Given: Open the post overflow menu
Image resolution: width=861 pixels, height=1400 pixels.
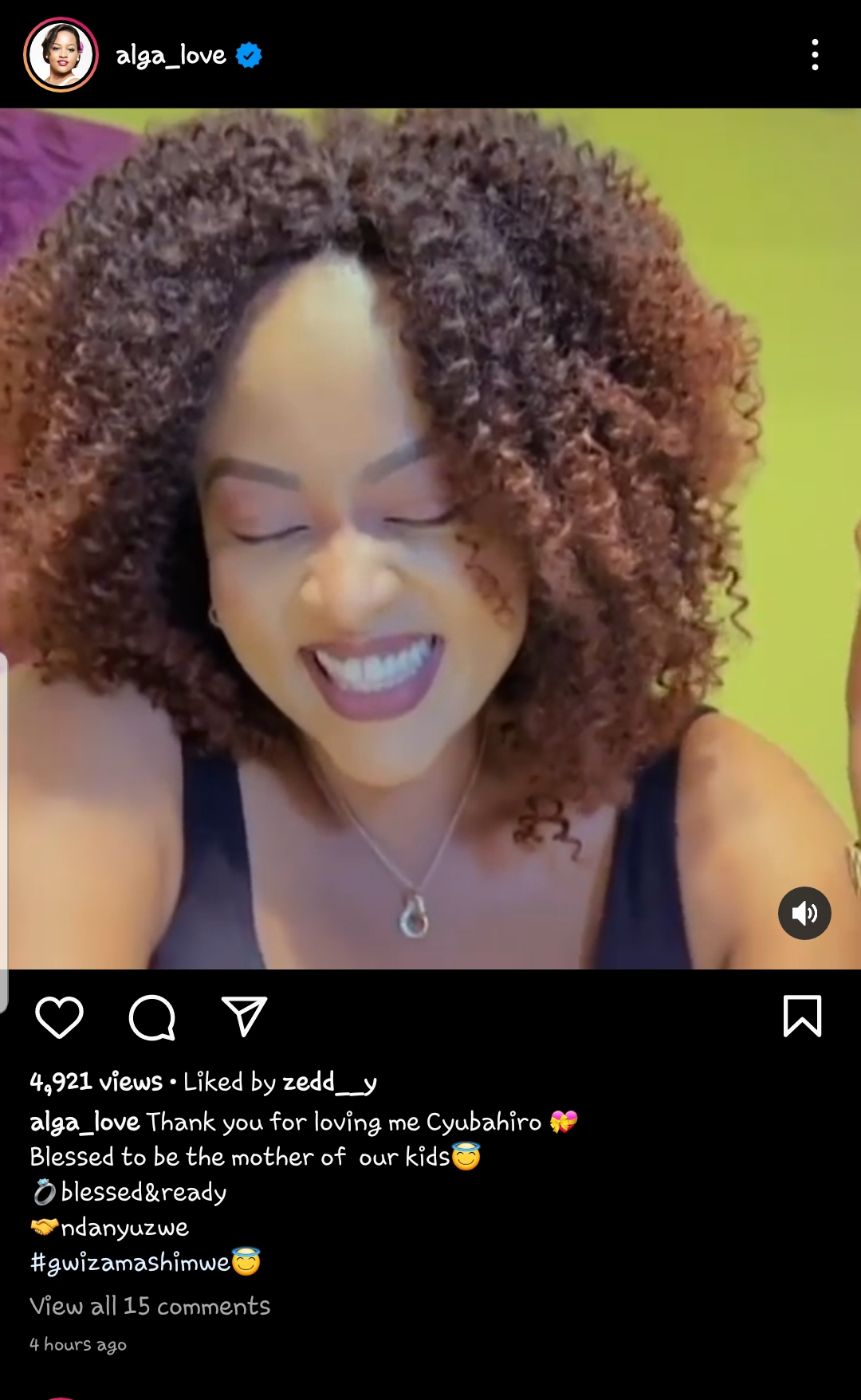Looking at the screenshot, I should [x=814, y=55].
